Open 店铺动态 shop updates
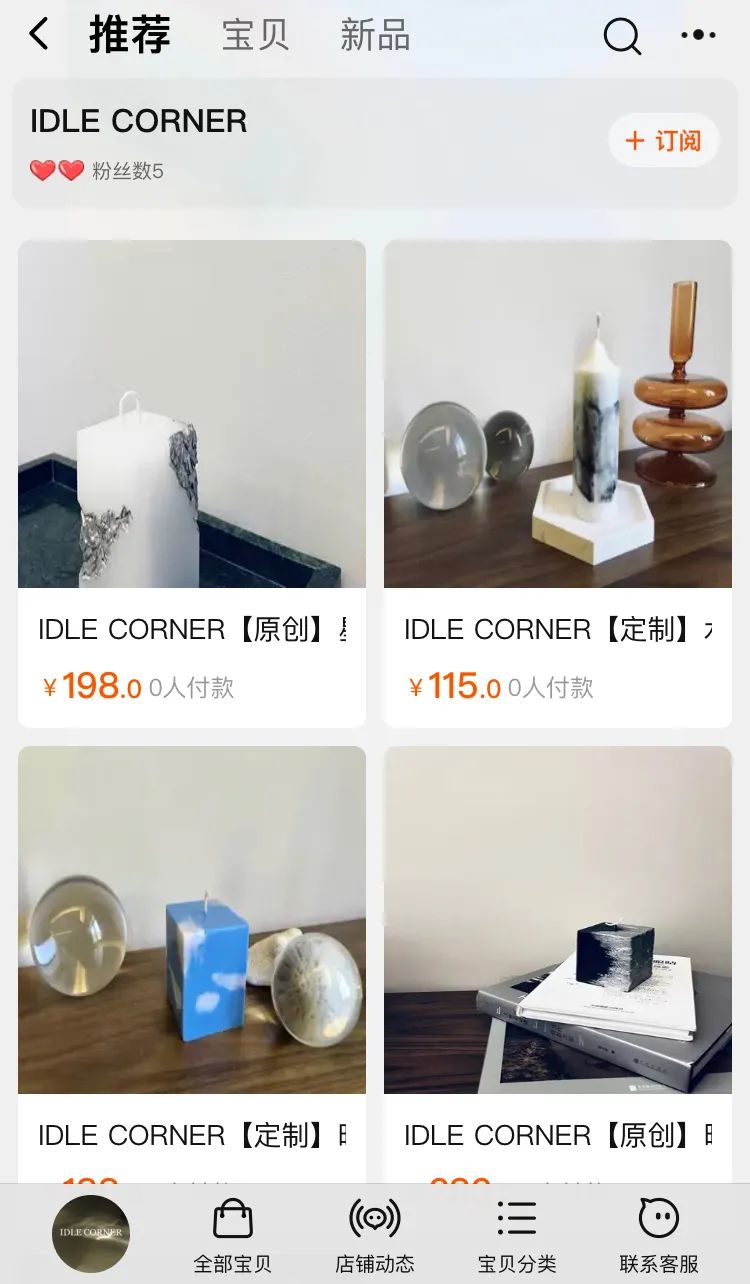Image resolution: width=750 pixels, height=1284 pixels. coord(375,1236)
